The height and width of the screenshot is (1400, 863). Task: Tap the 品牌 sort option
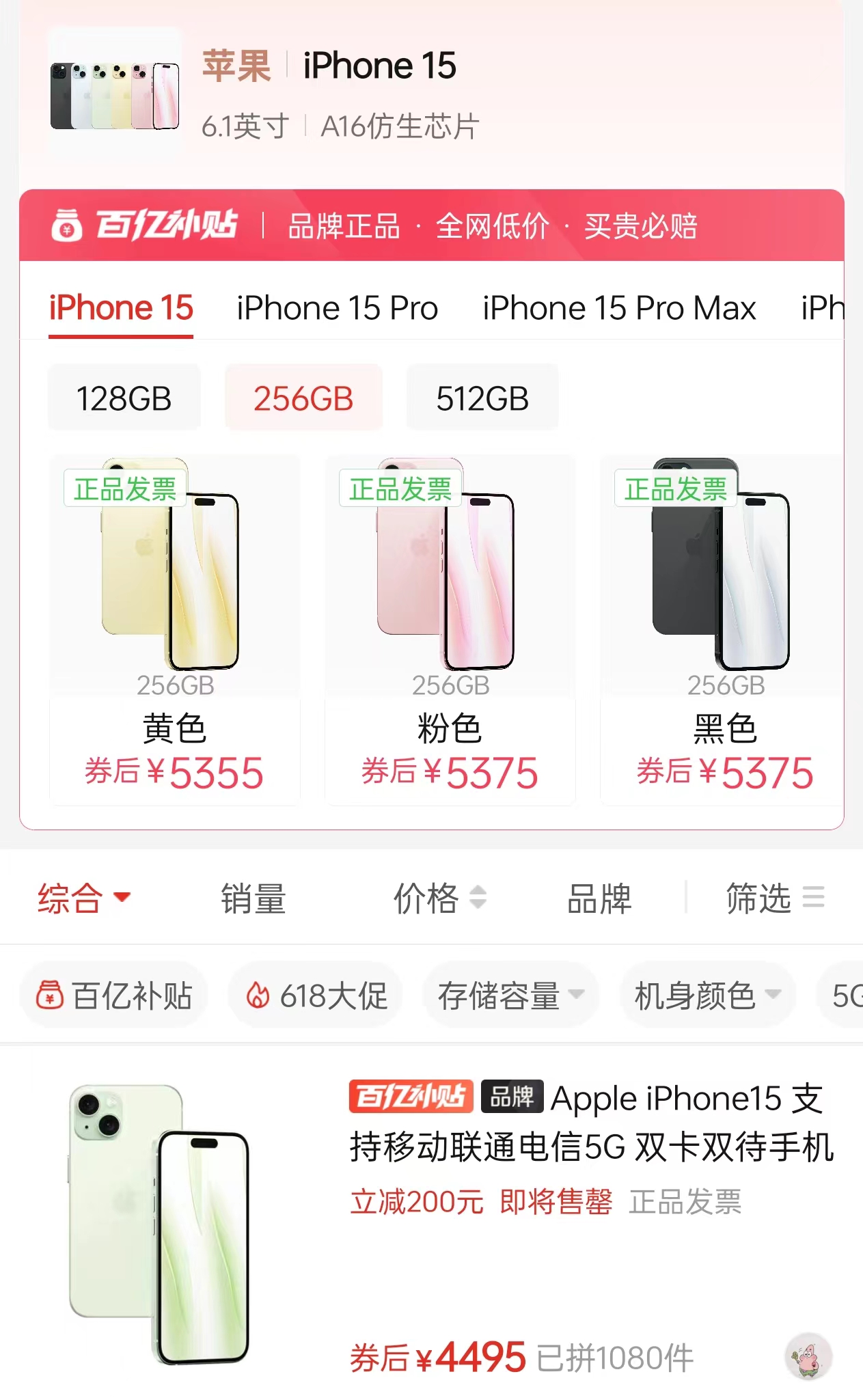(x=599, y=898)
